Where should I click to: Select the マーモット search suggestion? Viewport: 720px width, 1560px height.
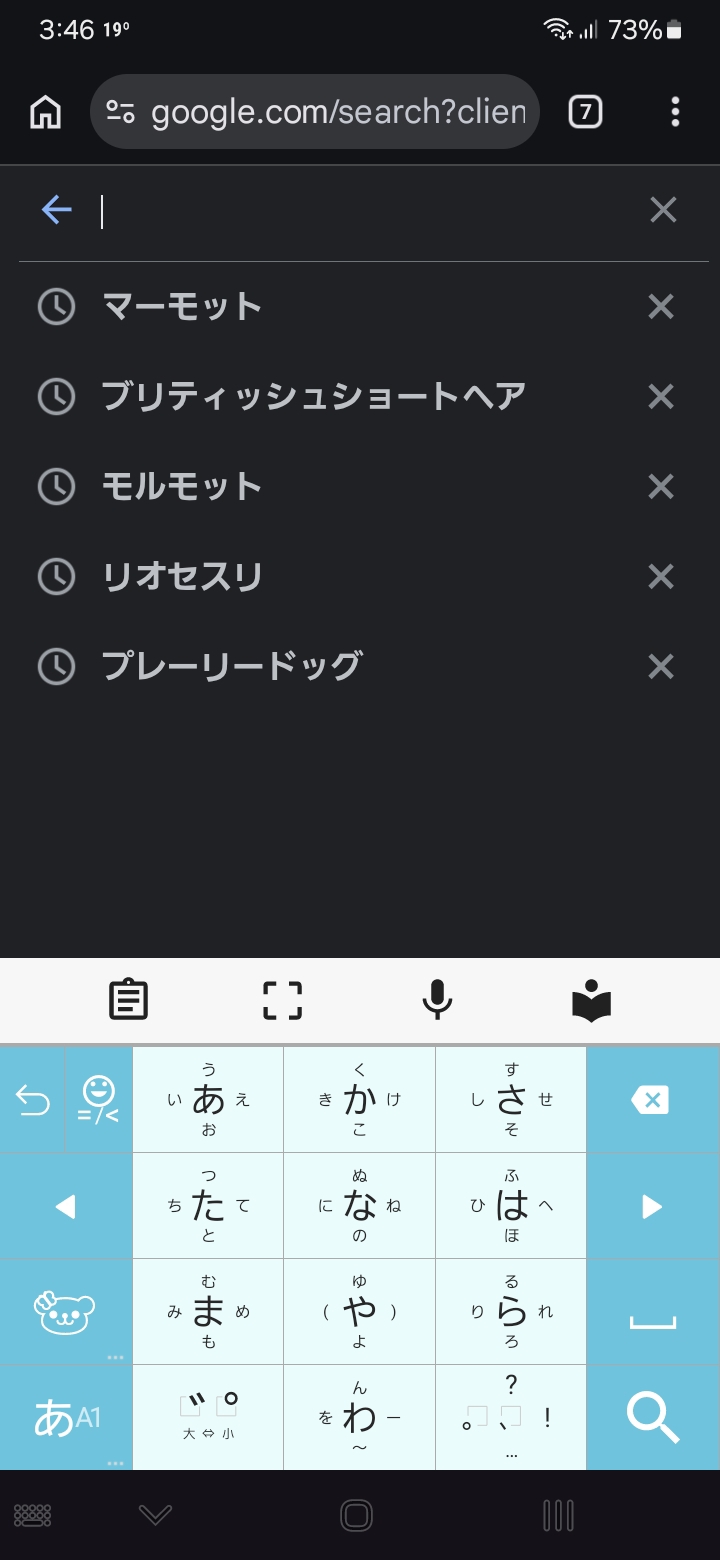[182, 306]
